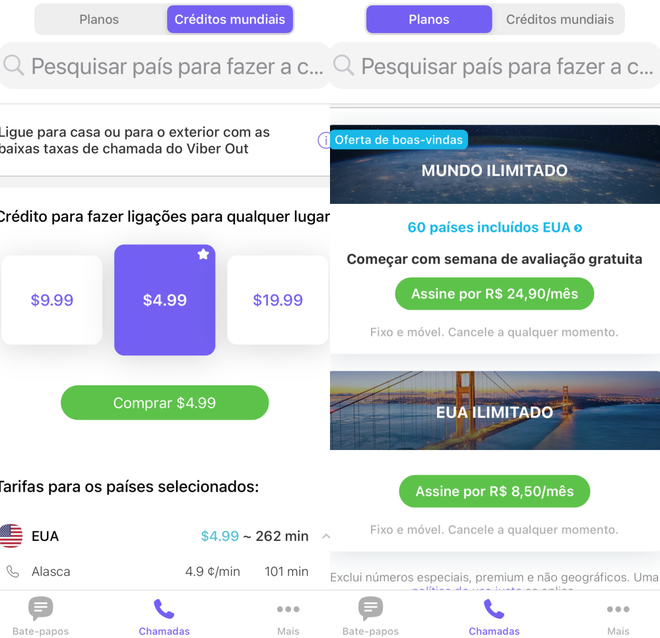Open the EUA Ilimitado plan banner
660x638 pixels.
tap(494, 410)
